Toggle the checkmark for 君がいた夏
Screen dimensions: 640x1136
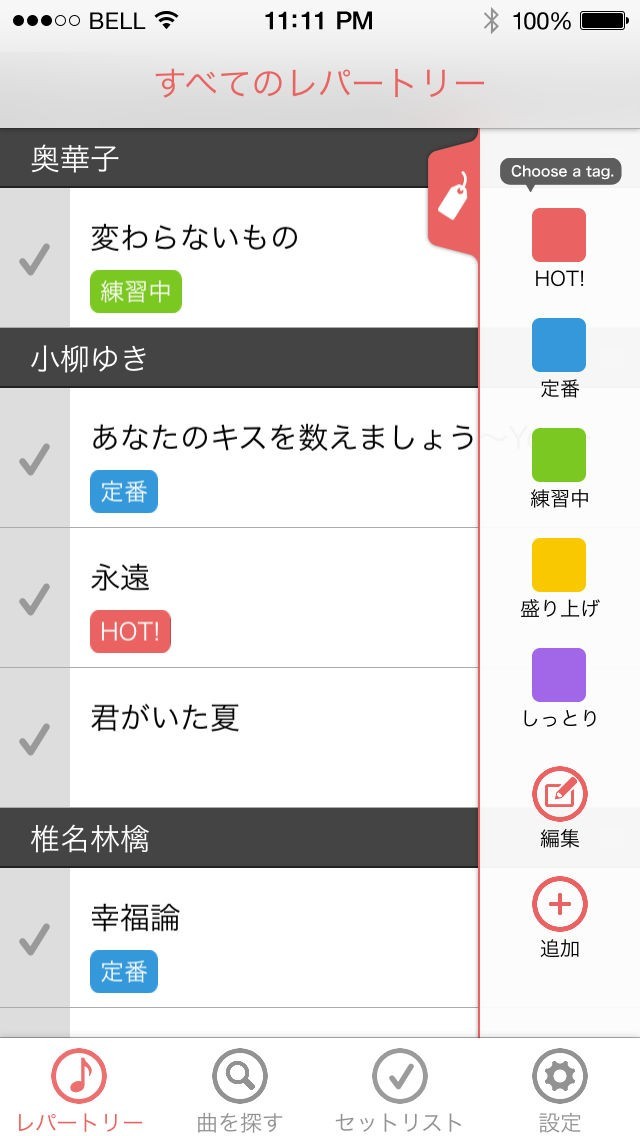click(x=35, y=738)
